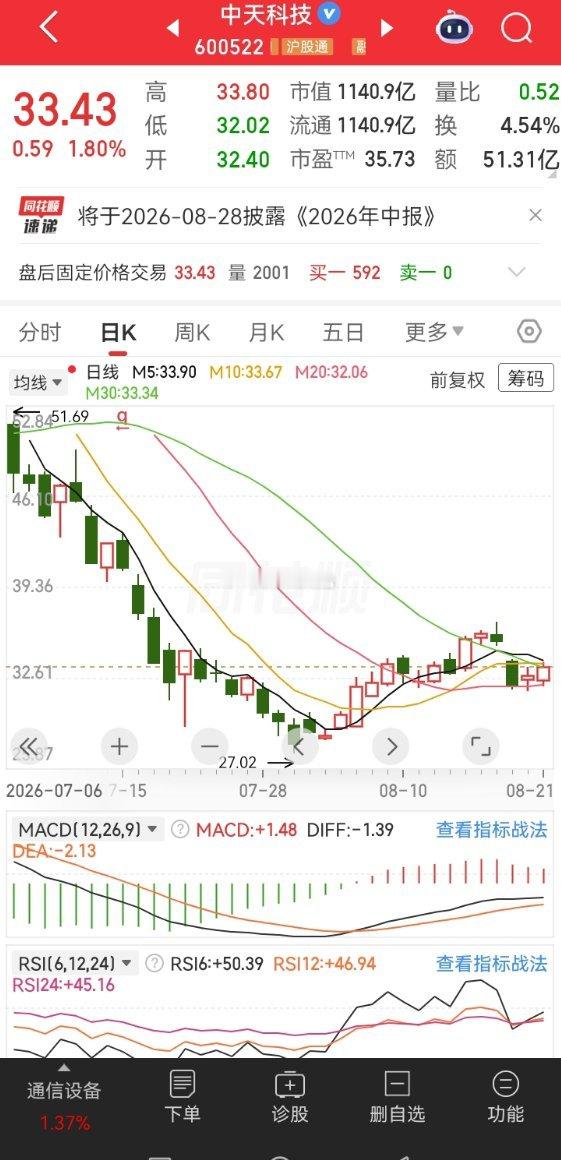This screenshot has width=561, height=1160.
Task: Switch to the 五日 tab
Action: (x=343, y=332)
